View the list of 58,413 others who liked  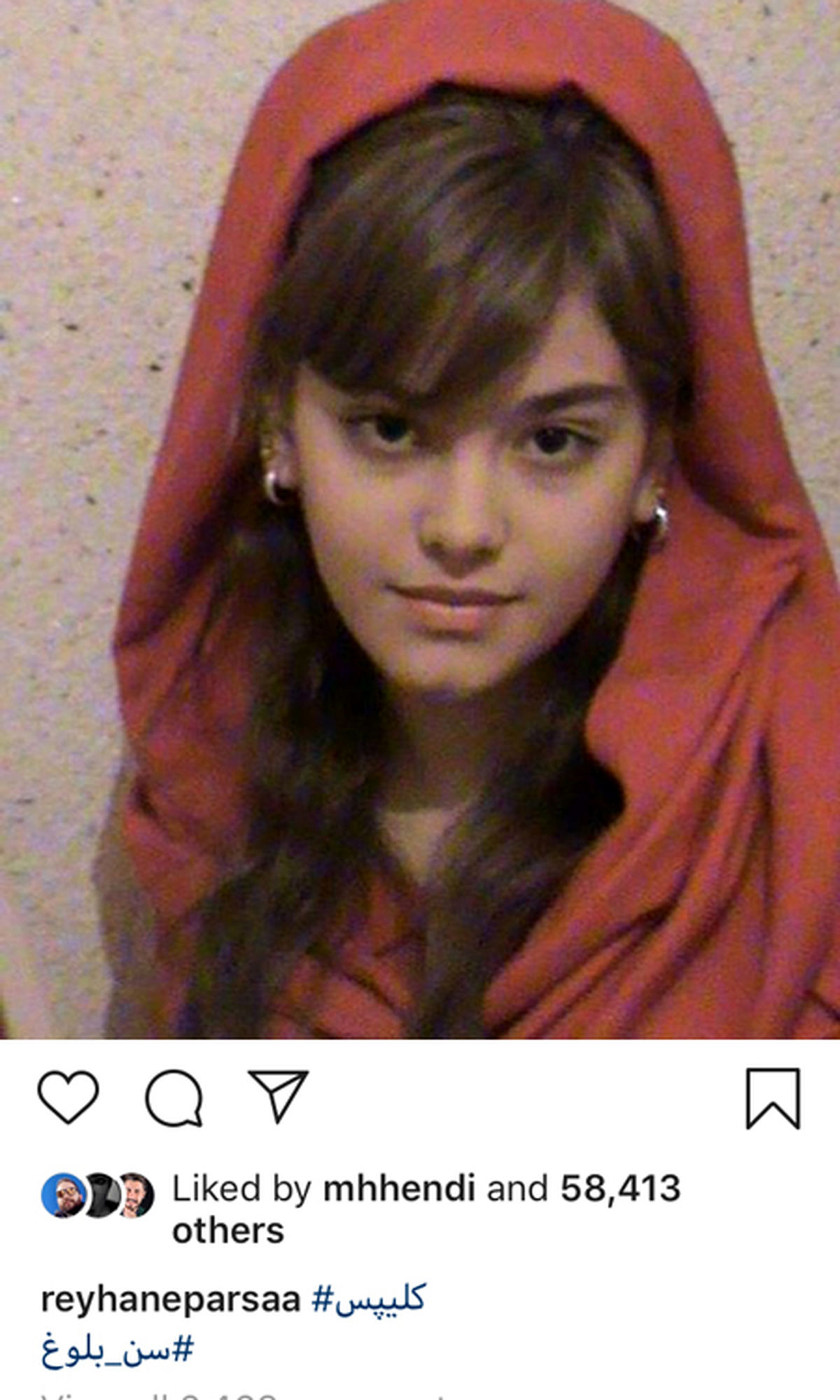619,1189
